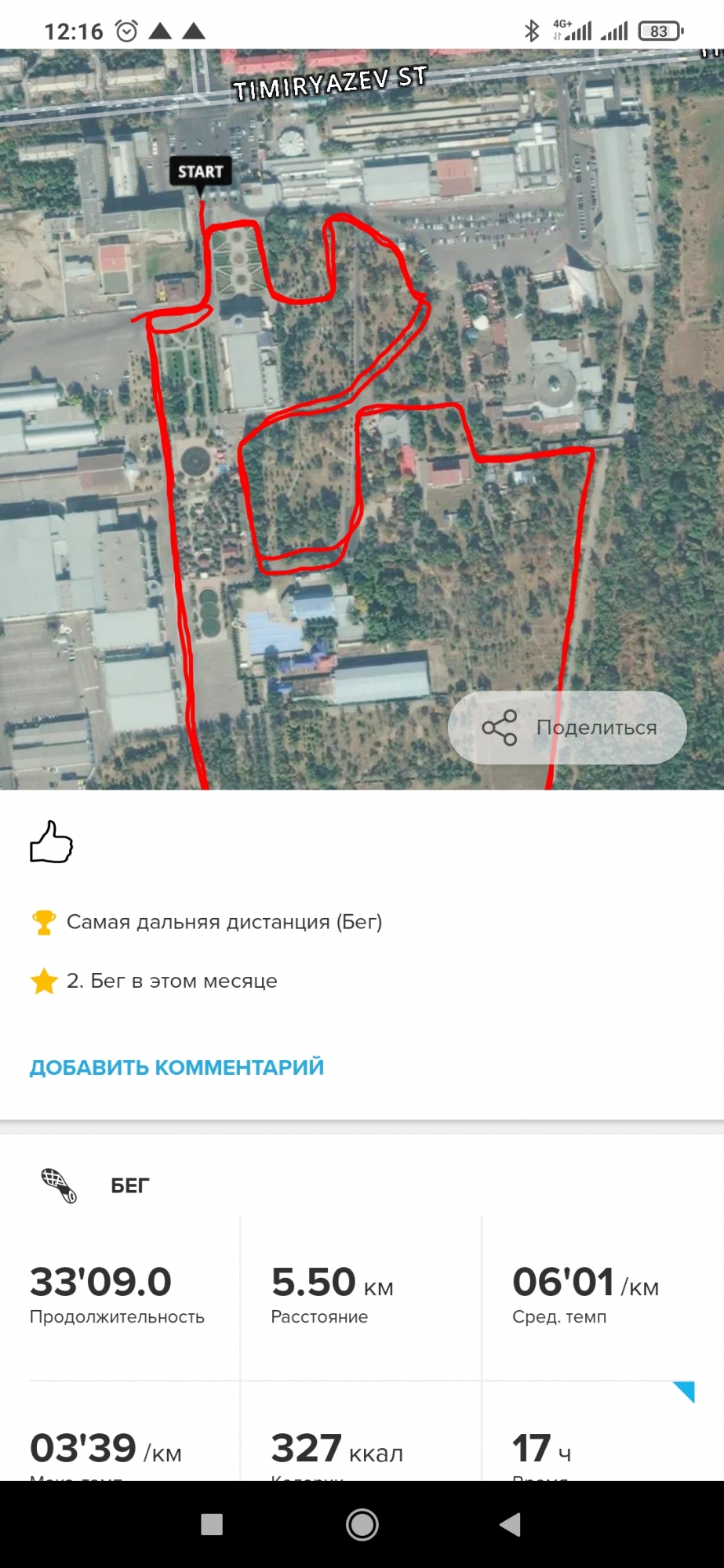Tap the Поделиться share button
This screenshot has height=1568, width=724.
[567, 728]
